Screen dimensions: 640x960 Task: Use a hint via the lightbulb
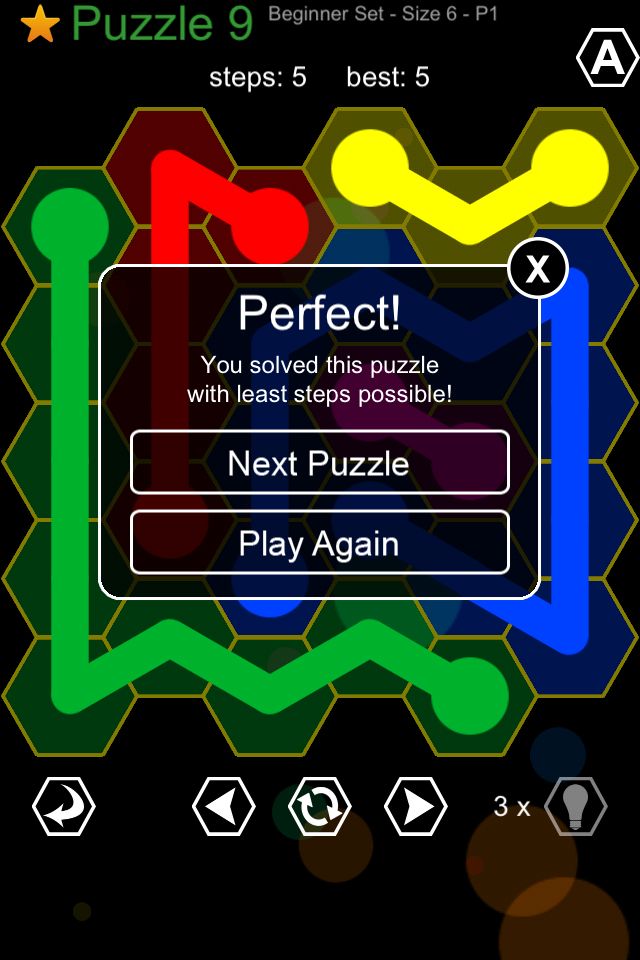(576, 806)
